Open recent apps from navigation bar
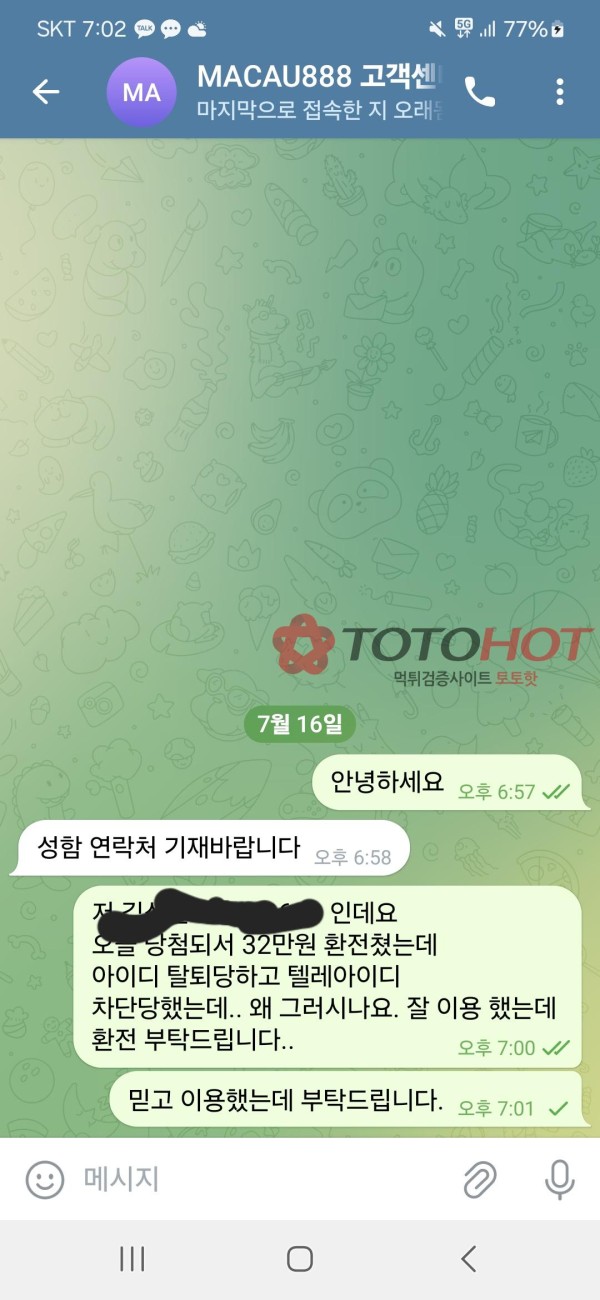600x1300 pixels. [132, 1259]
